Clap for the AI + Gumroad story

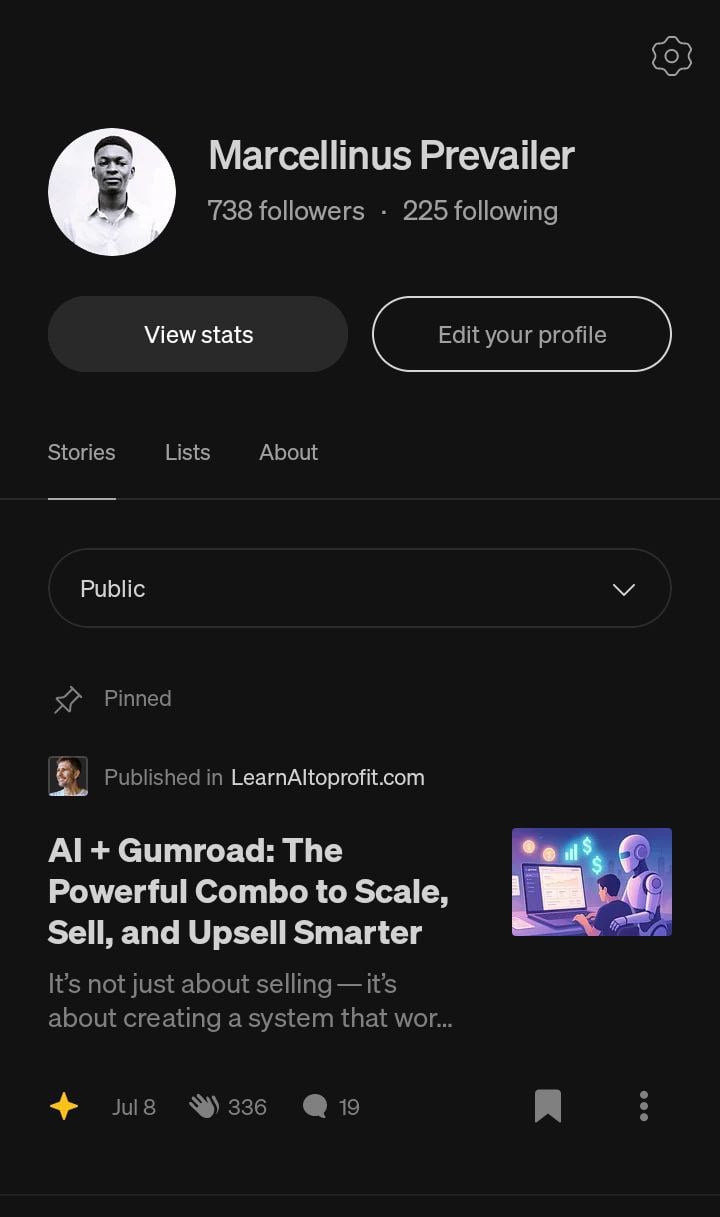coord(204,1106)
